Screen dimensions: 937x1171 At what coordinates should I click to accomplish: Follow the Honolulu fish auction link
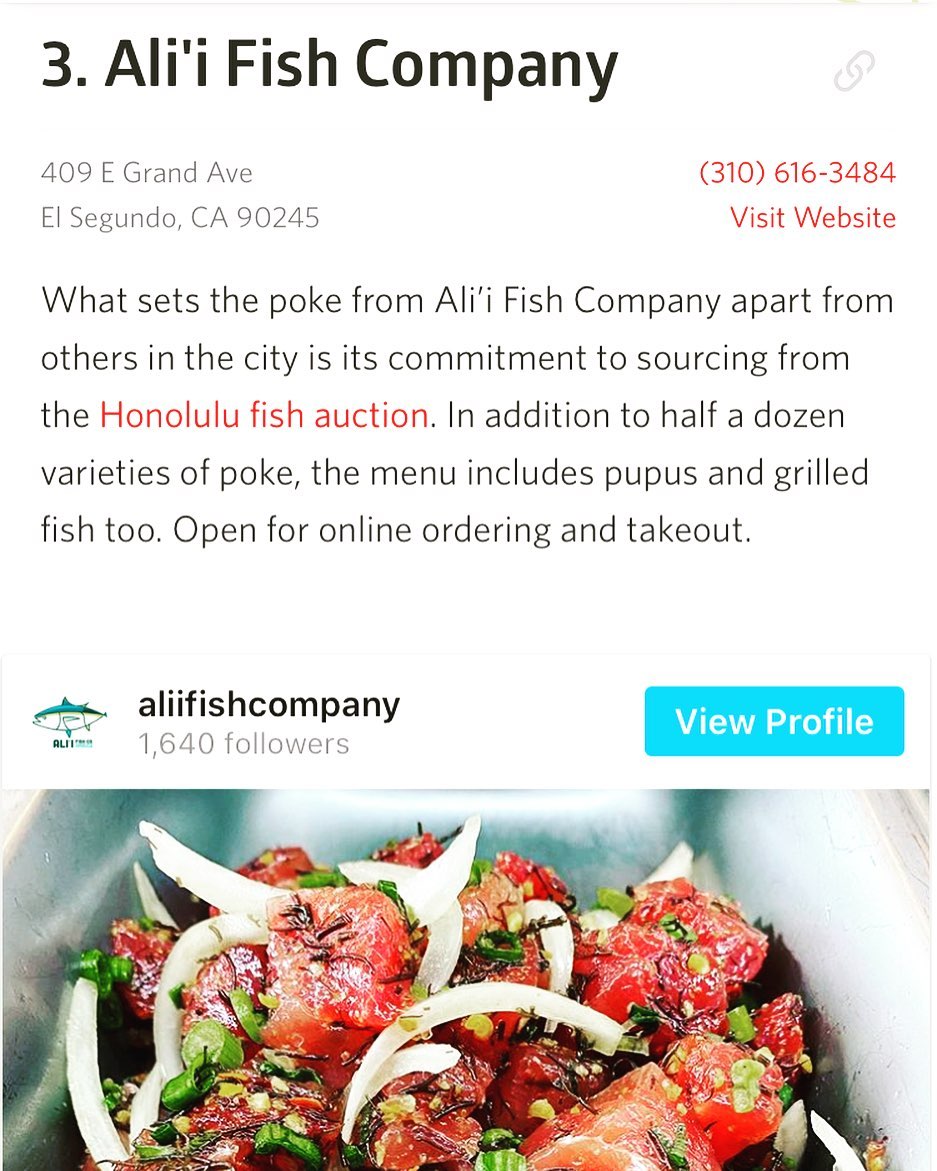tap(264, 415)
